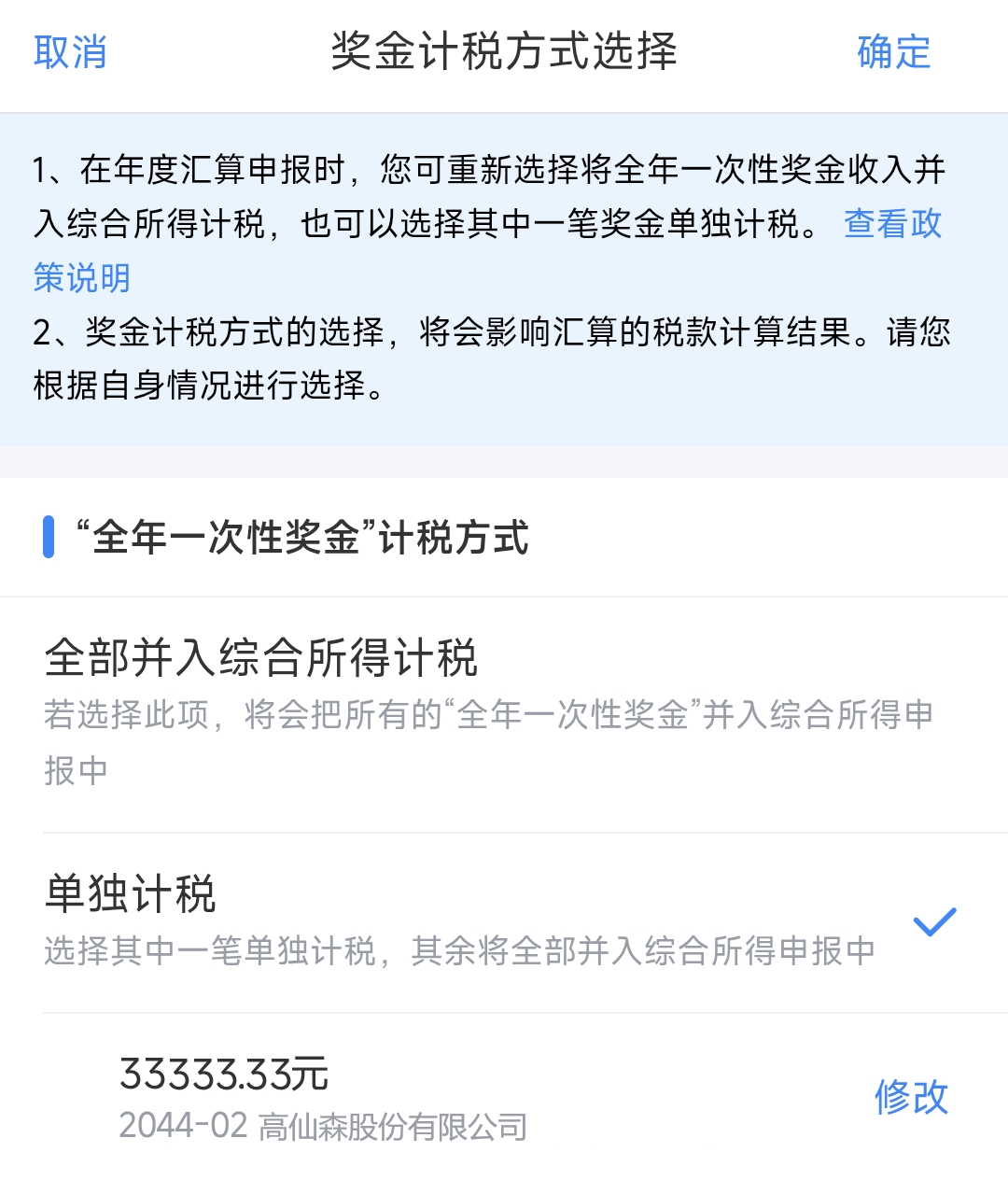Tap 修改 to edit the bonus record
1008x1180 pixels.
[910, 1098]
